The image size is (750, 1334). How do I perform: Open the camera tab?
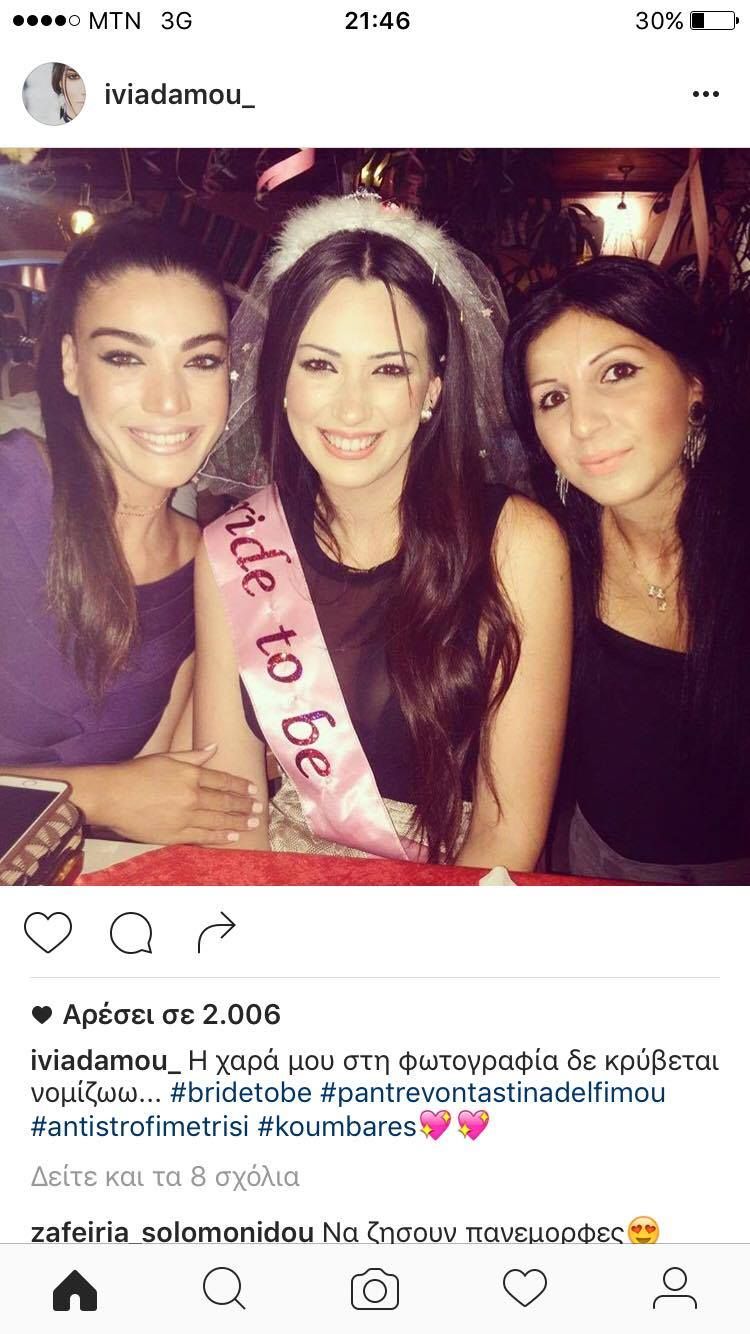[x=375, y=1289]
